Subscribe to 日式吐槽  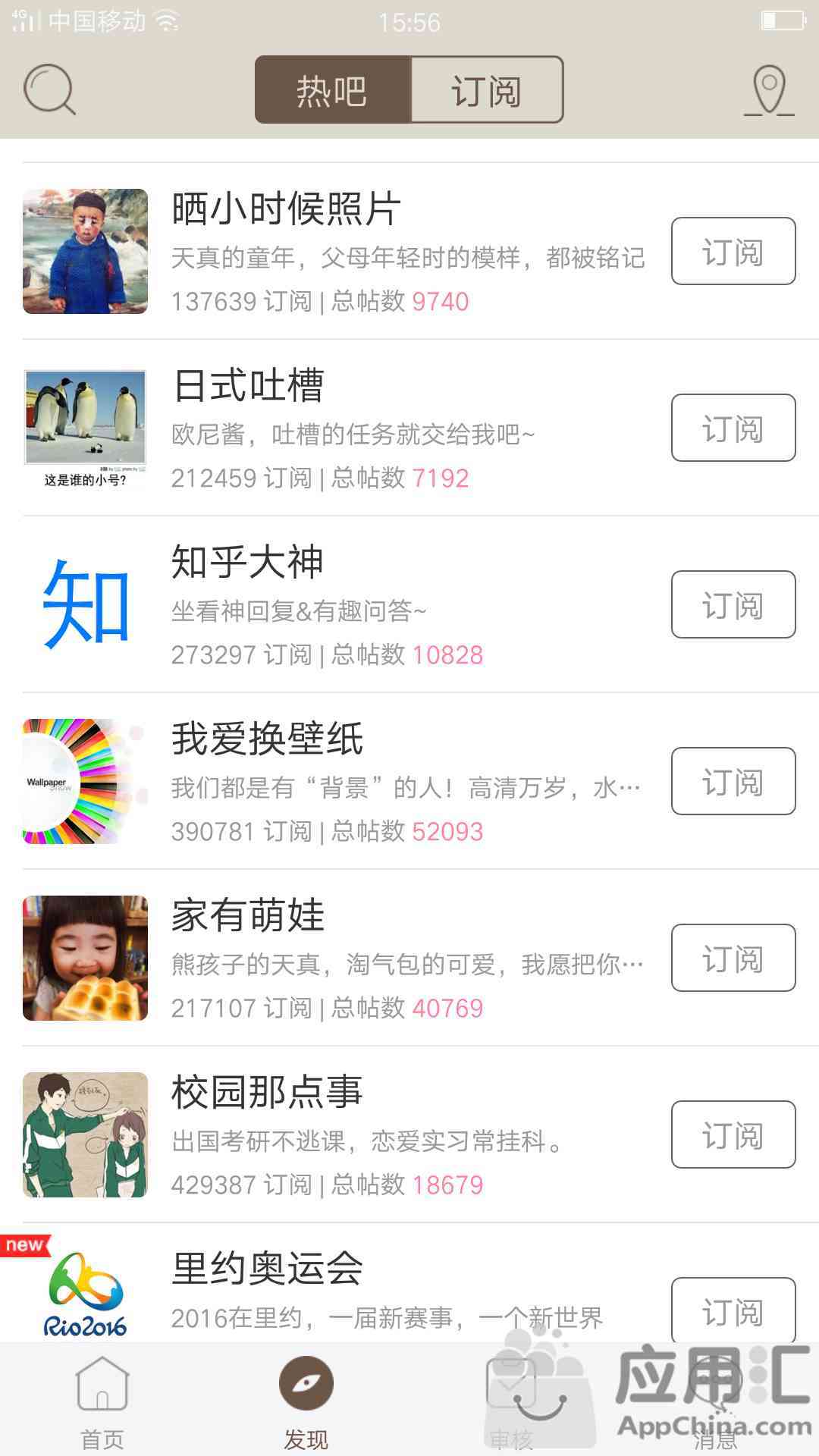(733, 428)
